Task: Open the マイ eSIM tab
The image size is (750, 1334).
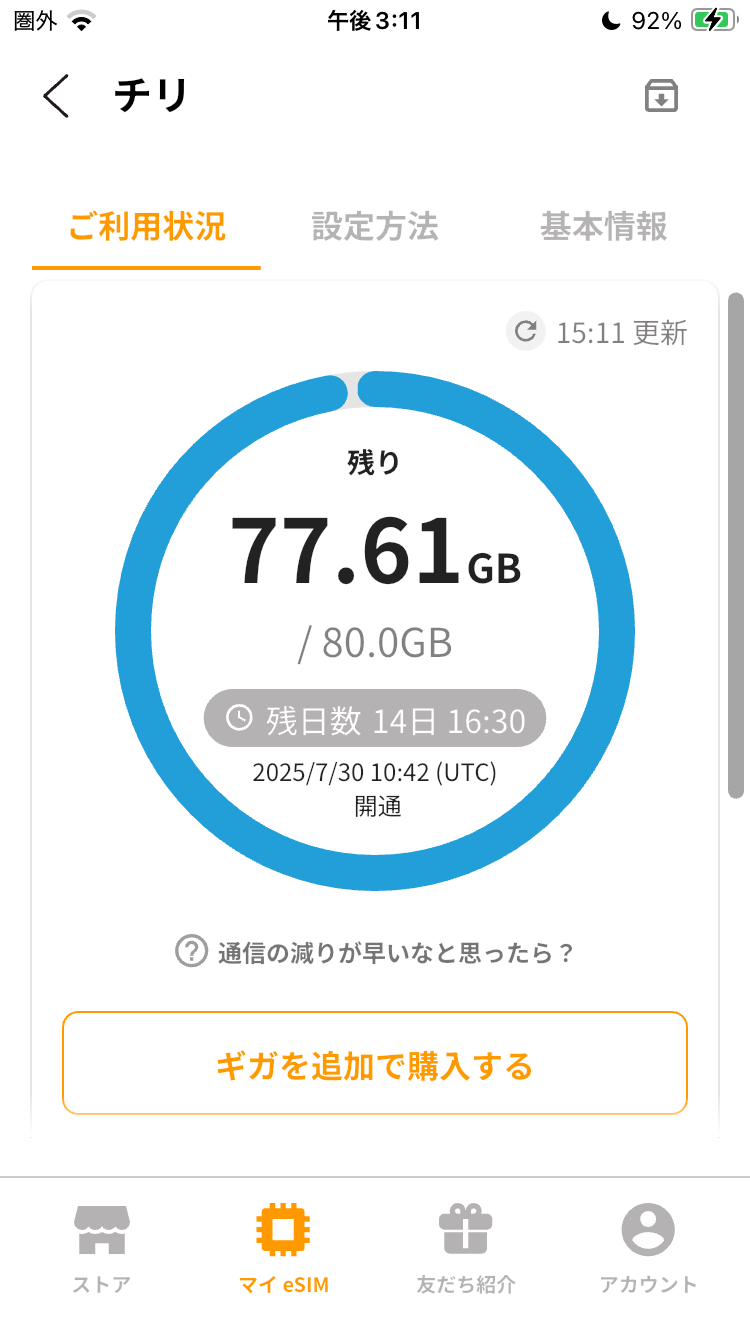Action: 284,1249
